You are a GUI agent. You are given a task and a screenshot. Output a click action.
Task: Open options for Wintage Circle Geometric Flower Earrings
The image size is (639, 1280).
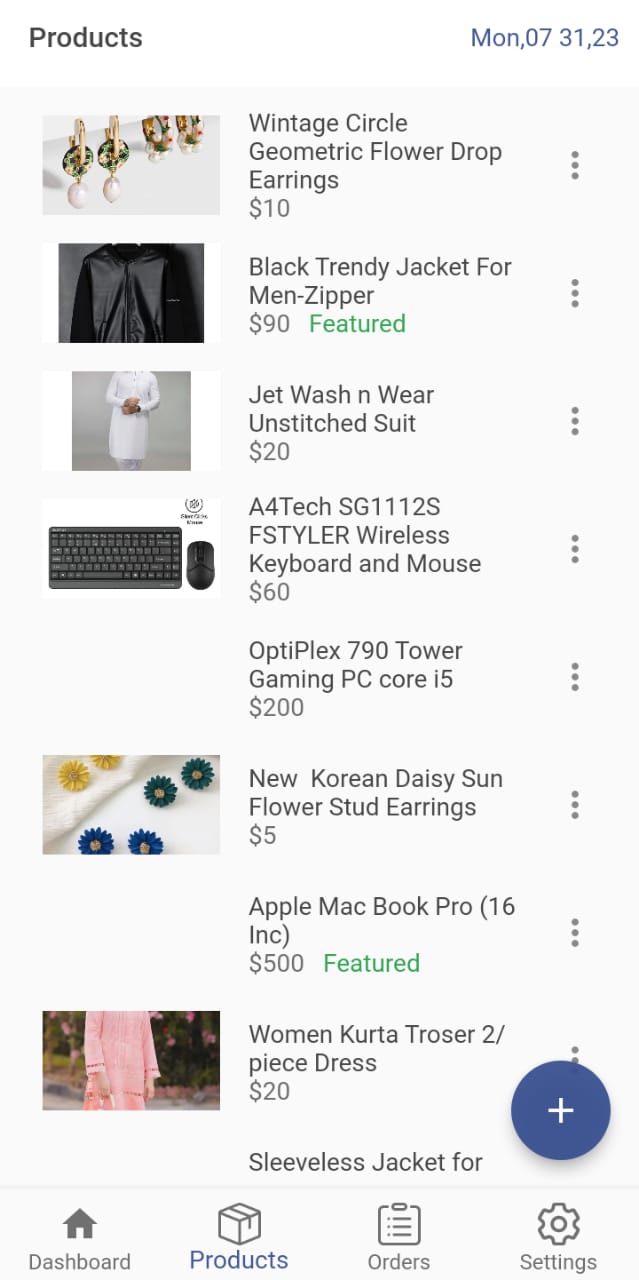575,165
